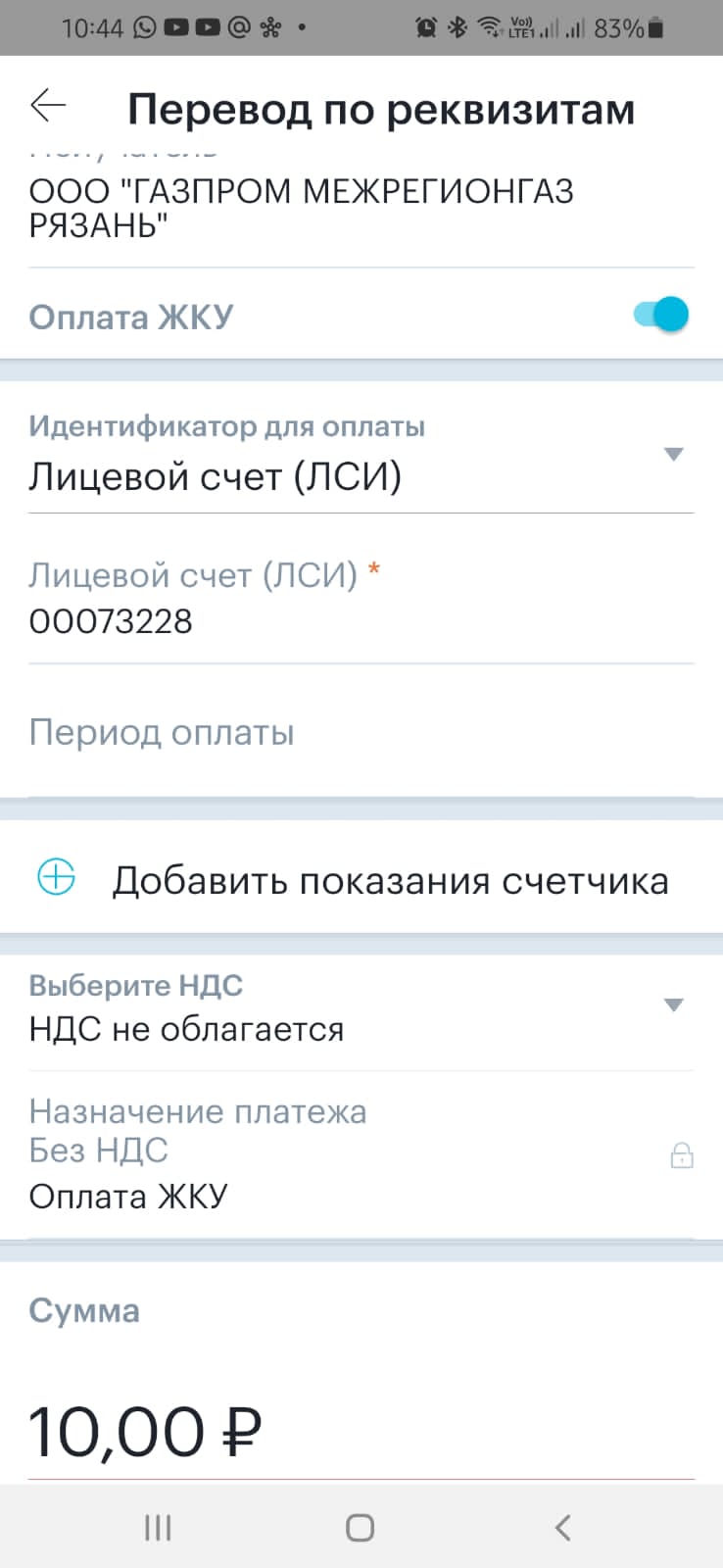Open recent apps from navigation bar

[x=158, y=1527]
